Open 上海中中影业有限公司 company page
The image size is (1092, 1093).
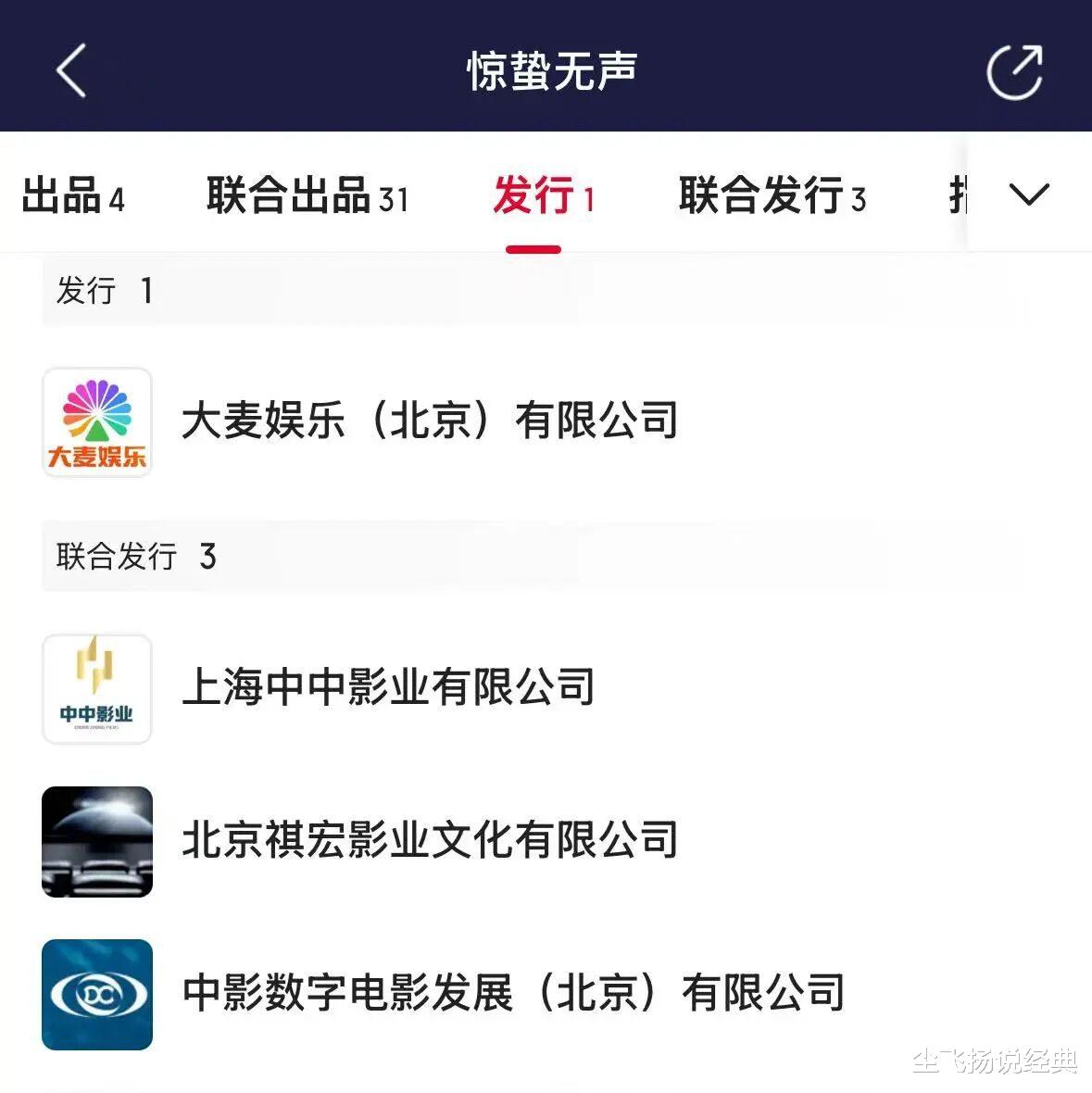[388, 688]
